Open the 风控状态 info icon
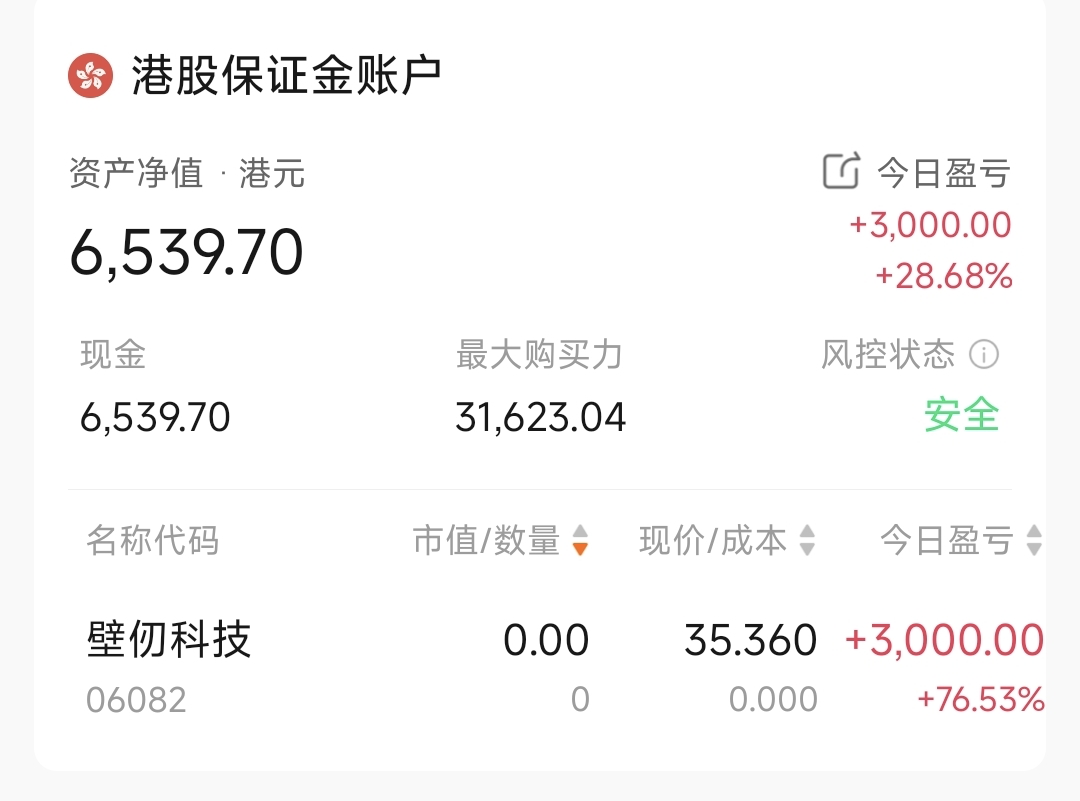 984,355
